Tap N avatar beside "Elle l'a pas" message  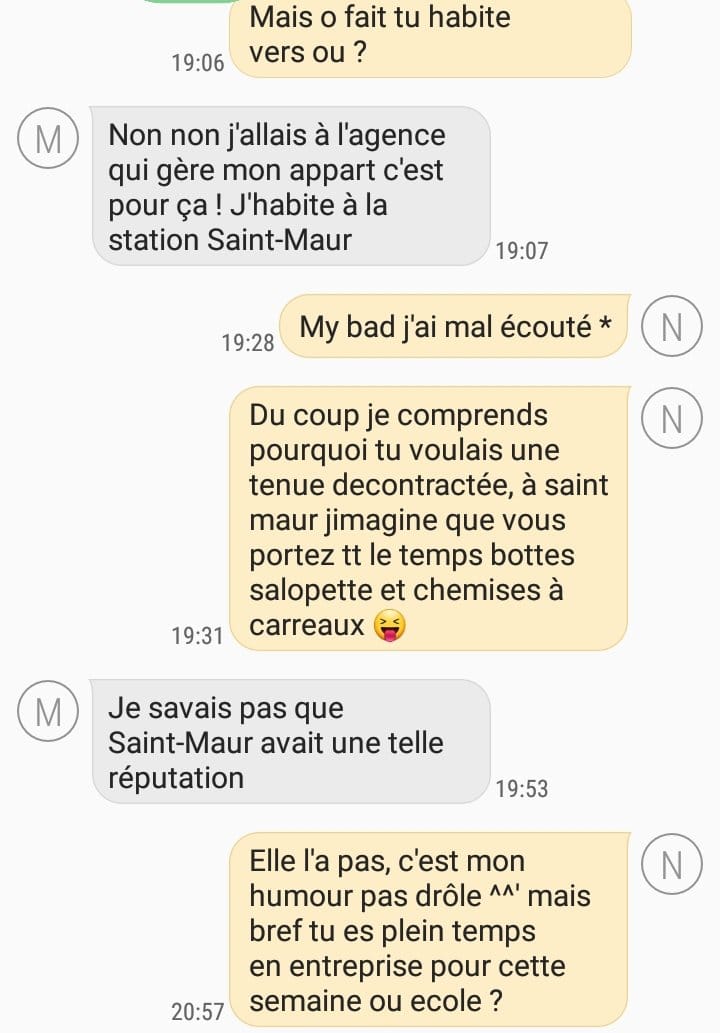coord(670,865)
